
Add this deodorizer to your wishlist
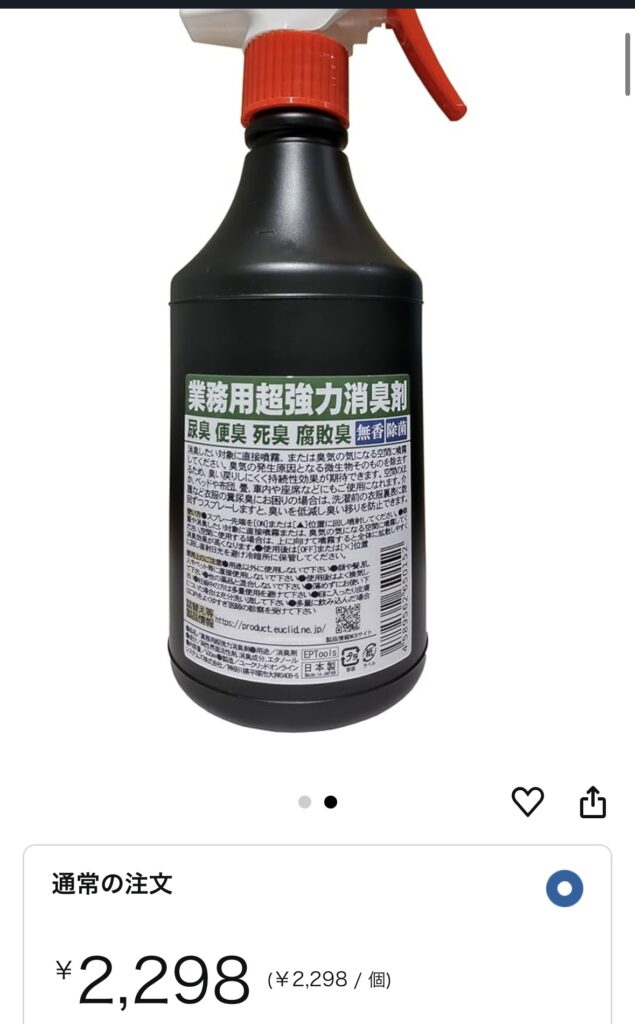(527, 801)
